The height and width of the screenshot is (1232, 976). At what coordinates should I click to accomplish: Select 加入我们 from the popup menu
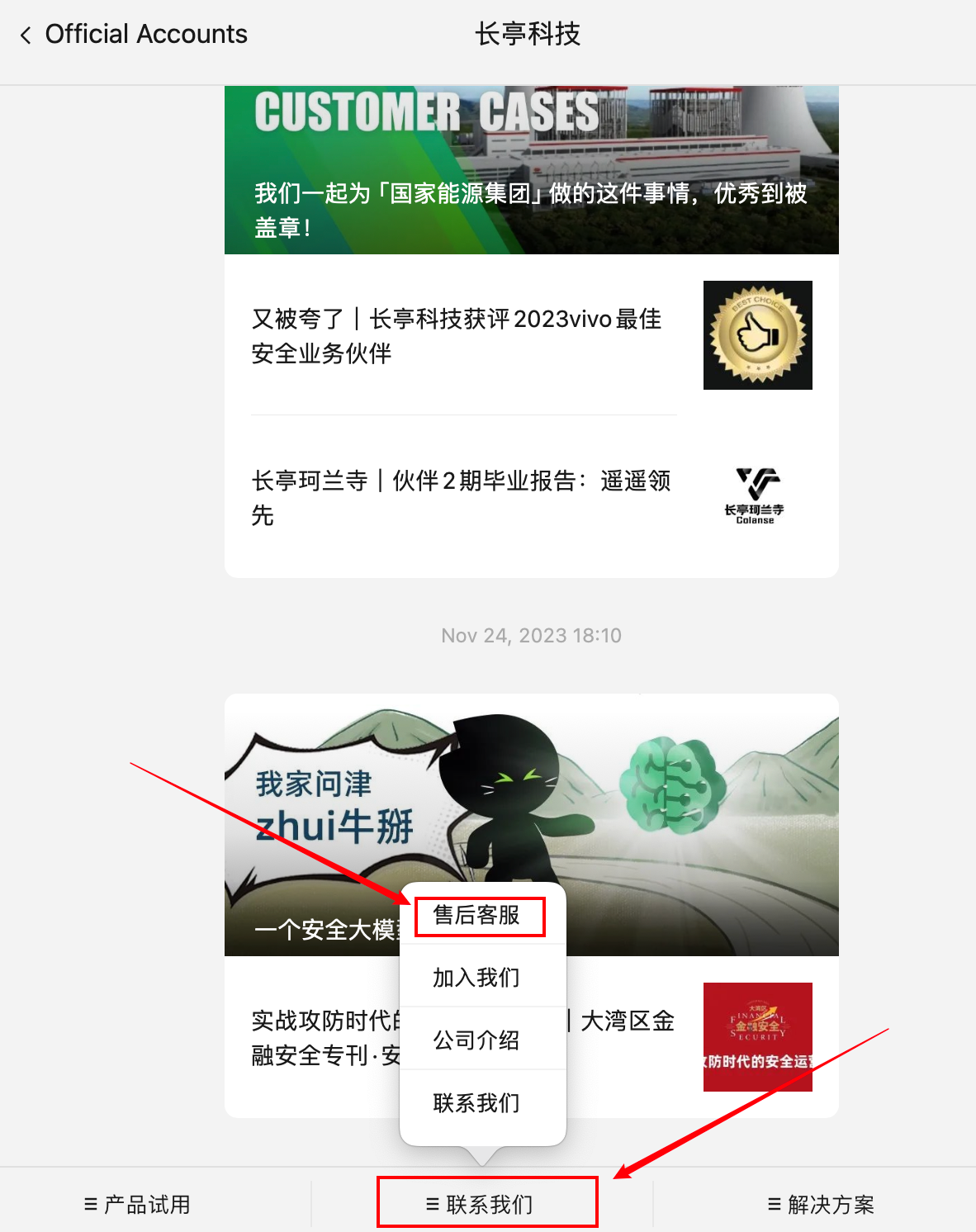(477, 978)
